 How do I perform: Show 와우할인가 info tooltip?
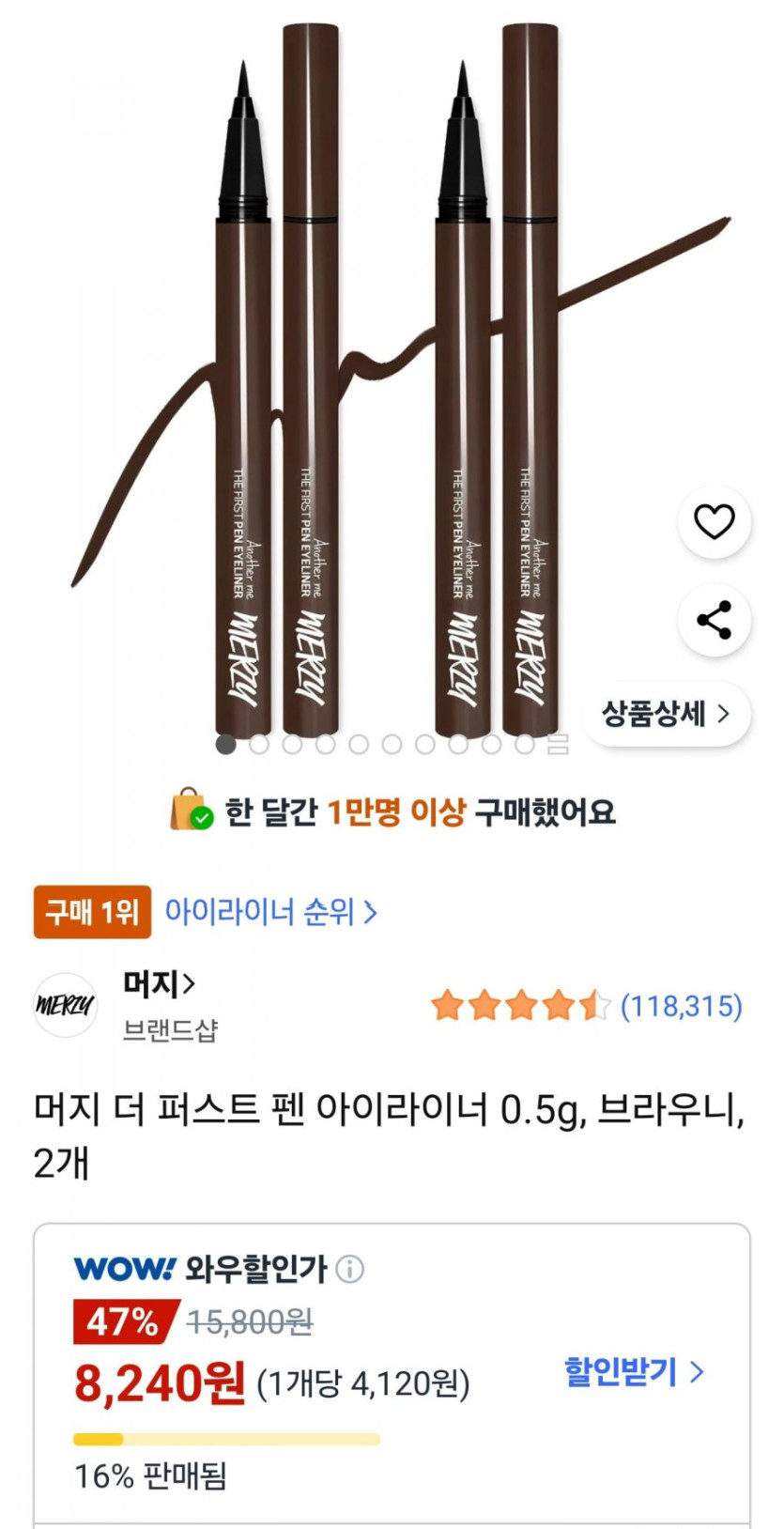pyautogui.click(x=350, y=1270)
